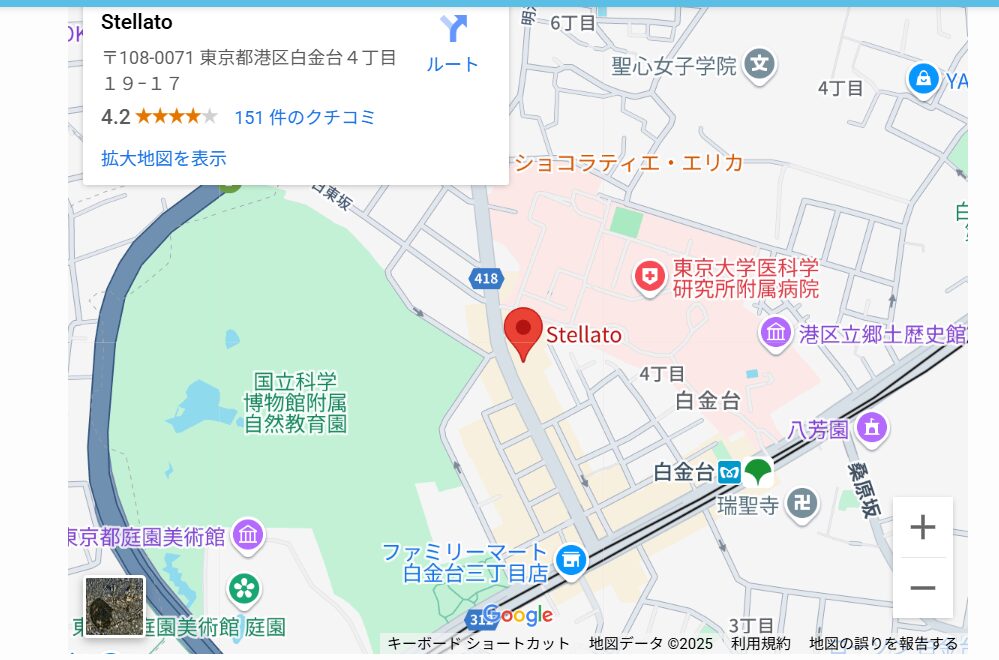999x660 pixels.
Task: Open the 聖心女子学院 school marker
Action: pyautogui.click(x=761, y=65)
